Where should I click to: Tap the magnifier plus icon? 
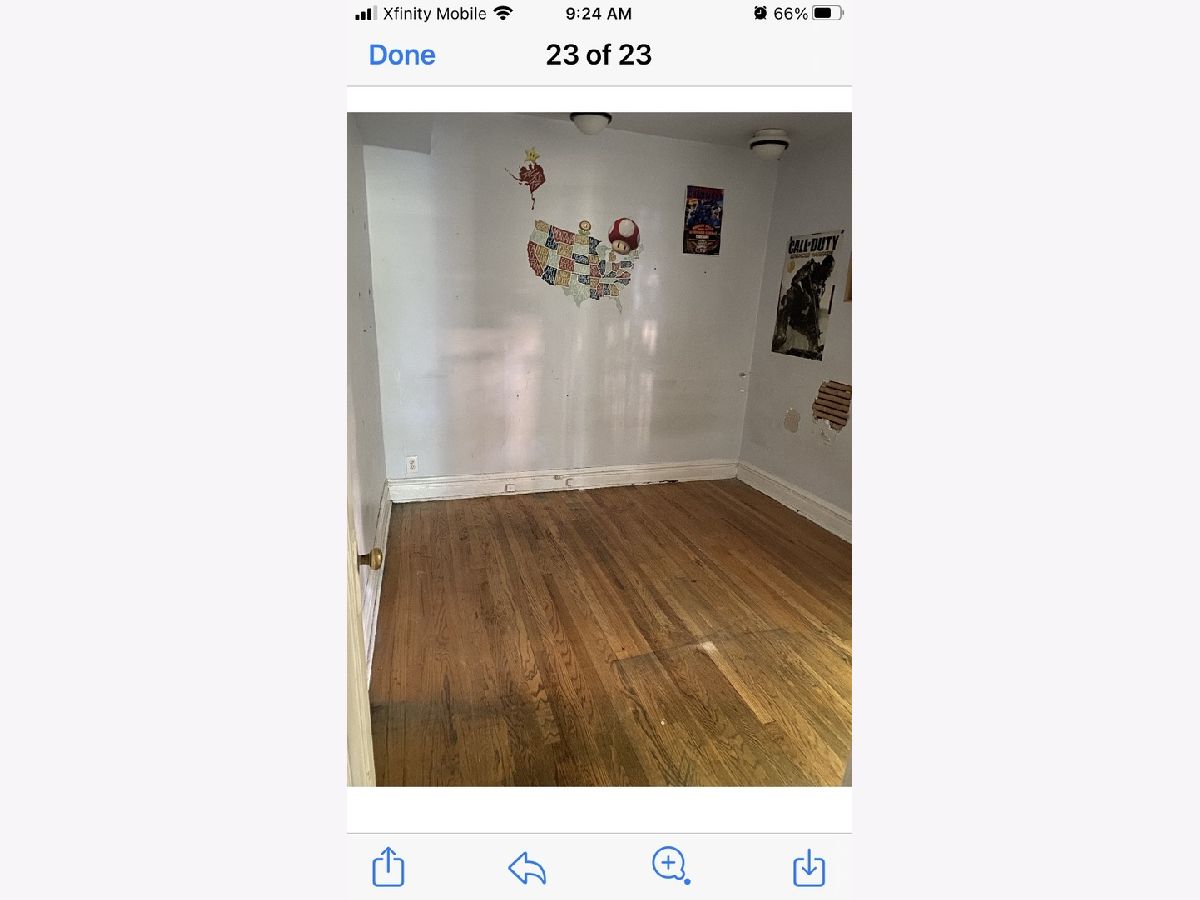click(x=668, y=865)
